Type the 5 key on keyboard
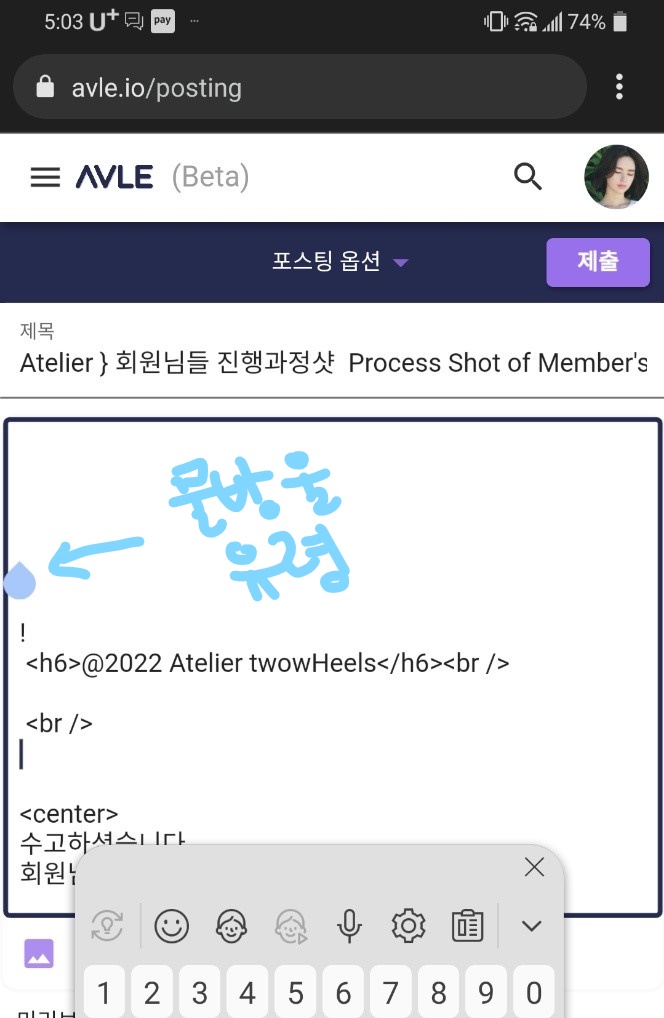Screen dimensions: 664x1018 tap(295, 993)
